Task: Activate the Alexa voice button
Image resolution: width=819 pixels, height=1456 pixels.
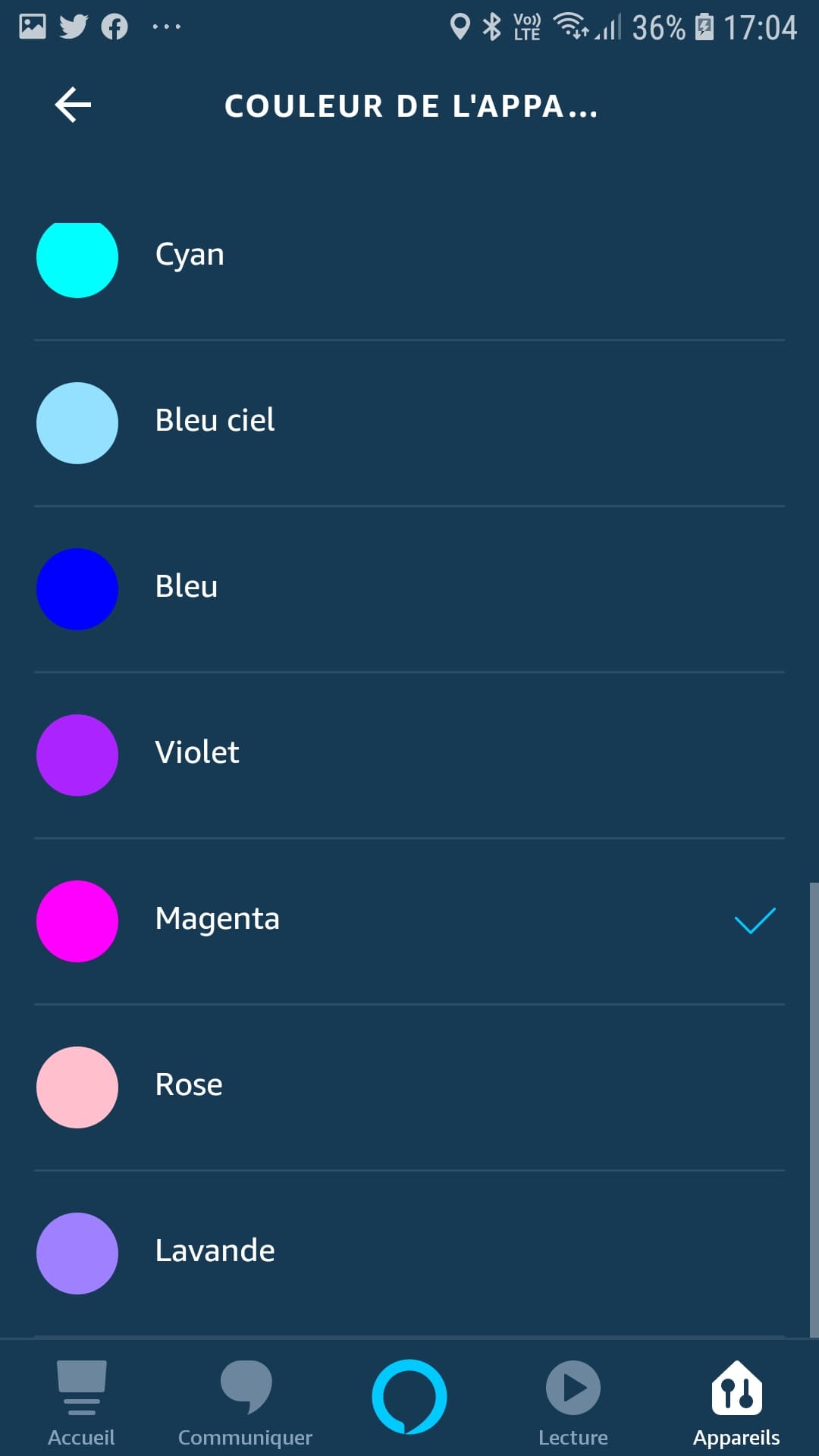Action: click(409, 1397)
